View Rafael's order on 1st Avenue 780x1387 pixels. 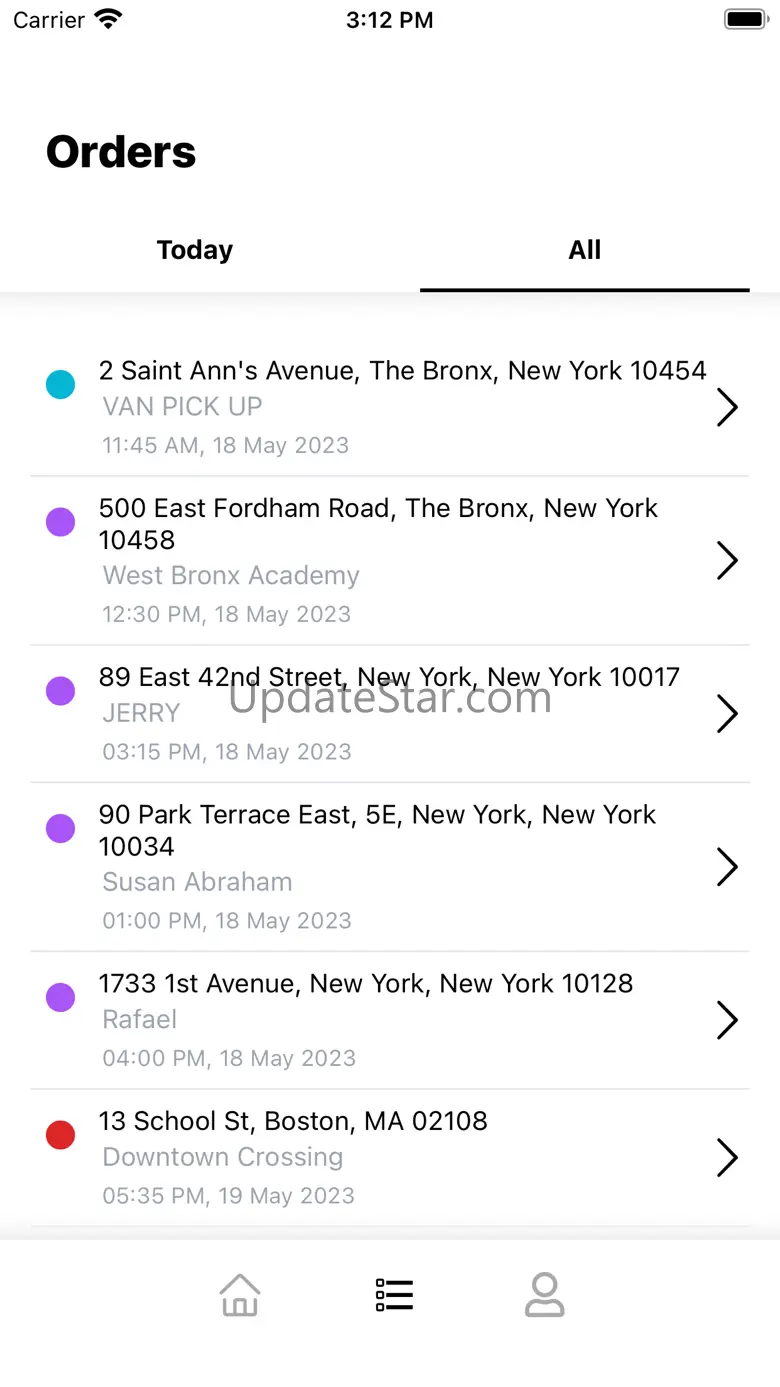[390, 1019]
